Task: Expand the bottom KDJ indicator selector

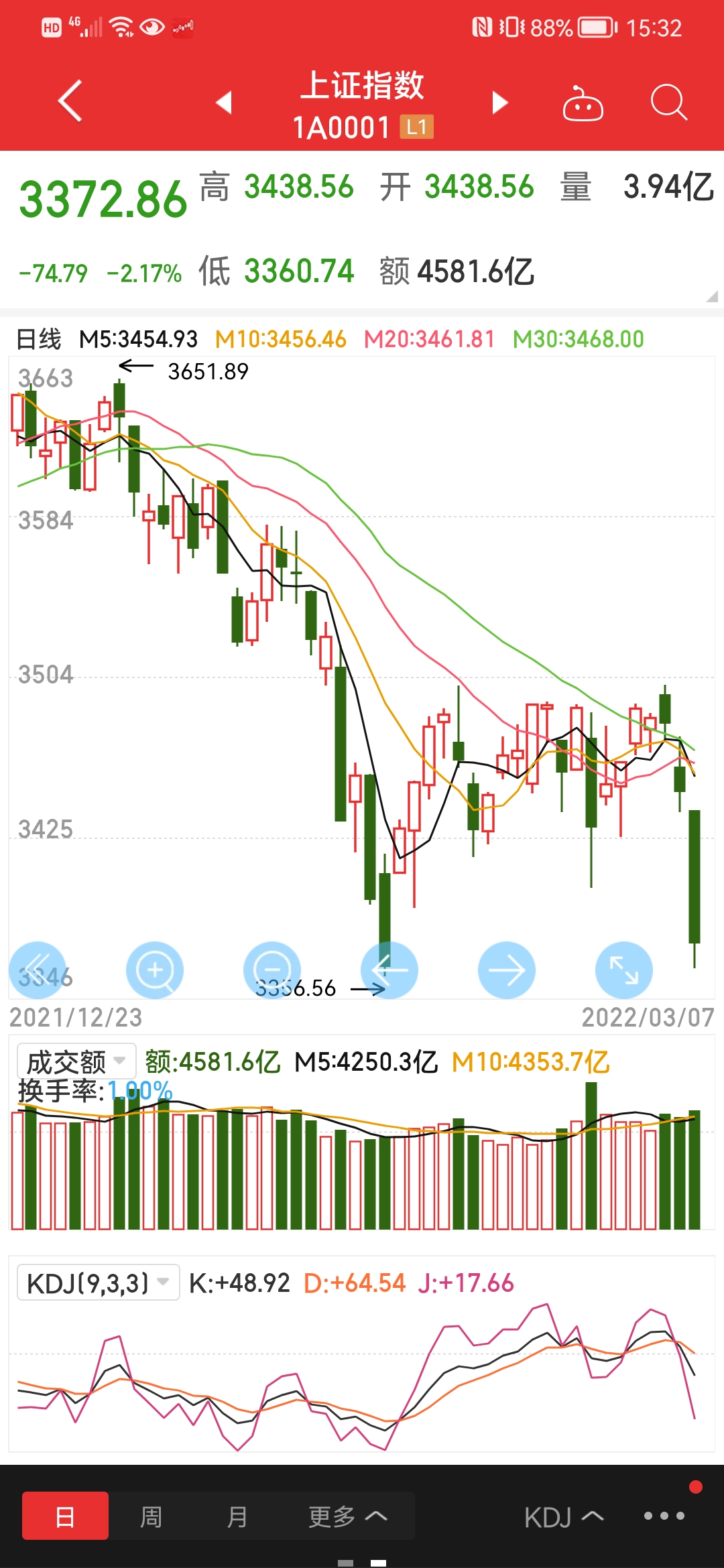Action: [x=564, y=1517]
